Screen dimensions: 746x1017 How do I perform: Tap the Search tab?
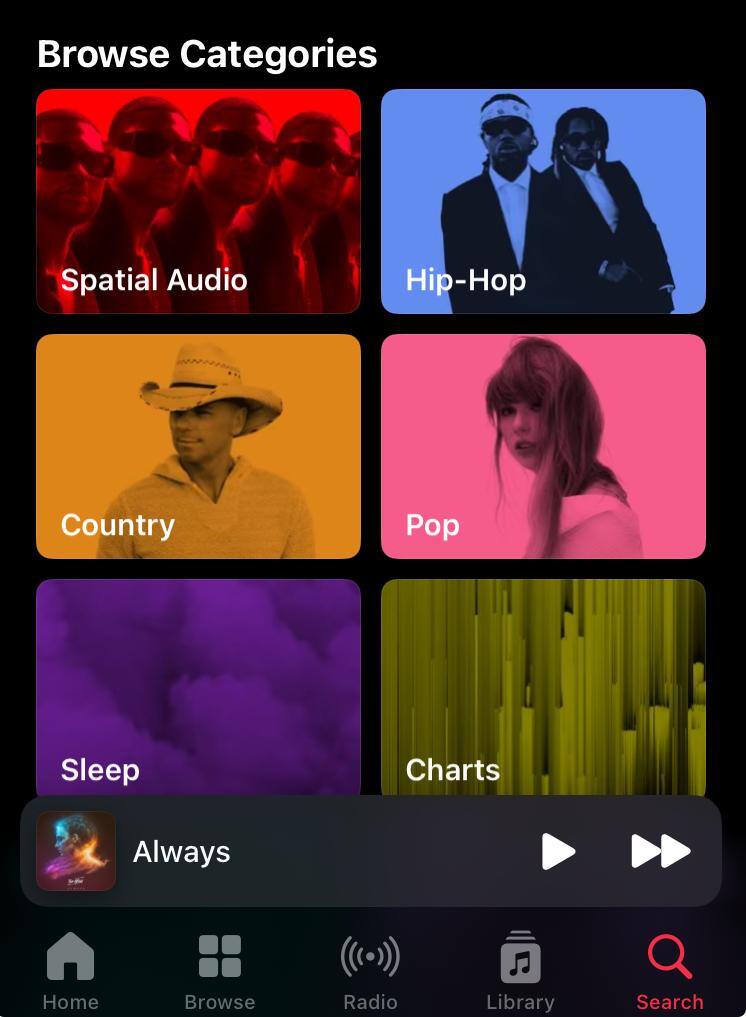pos(670,971)
